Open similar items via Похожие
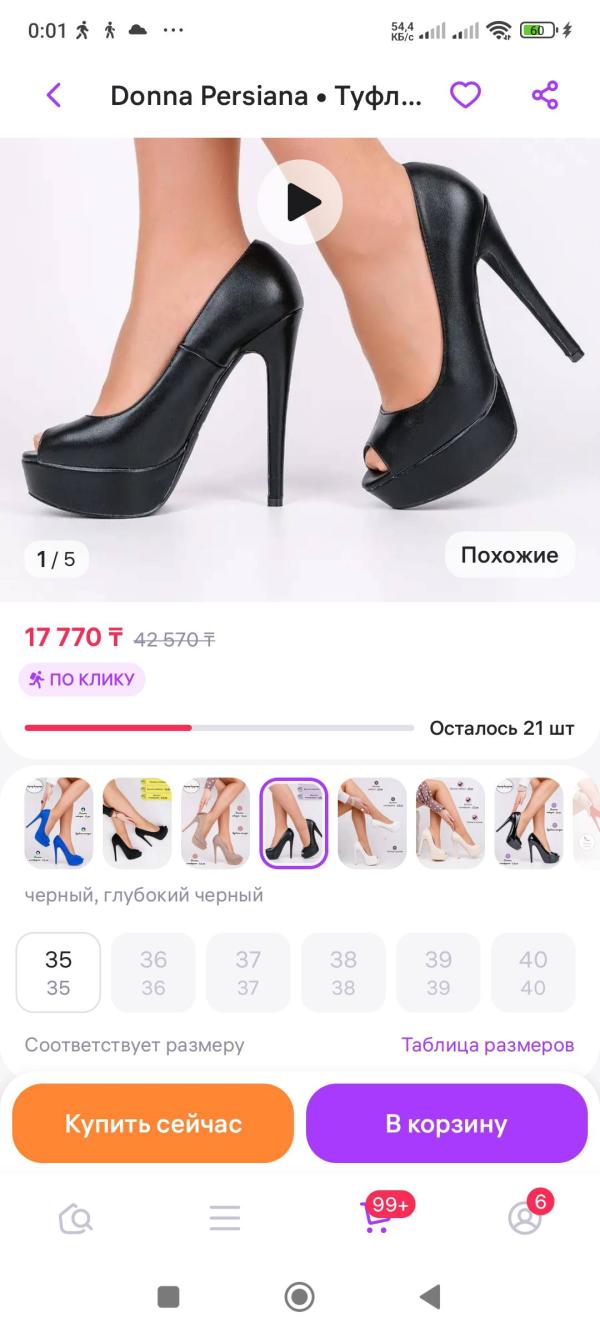 coord(509,555)
